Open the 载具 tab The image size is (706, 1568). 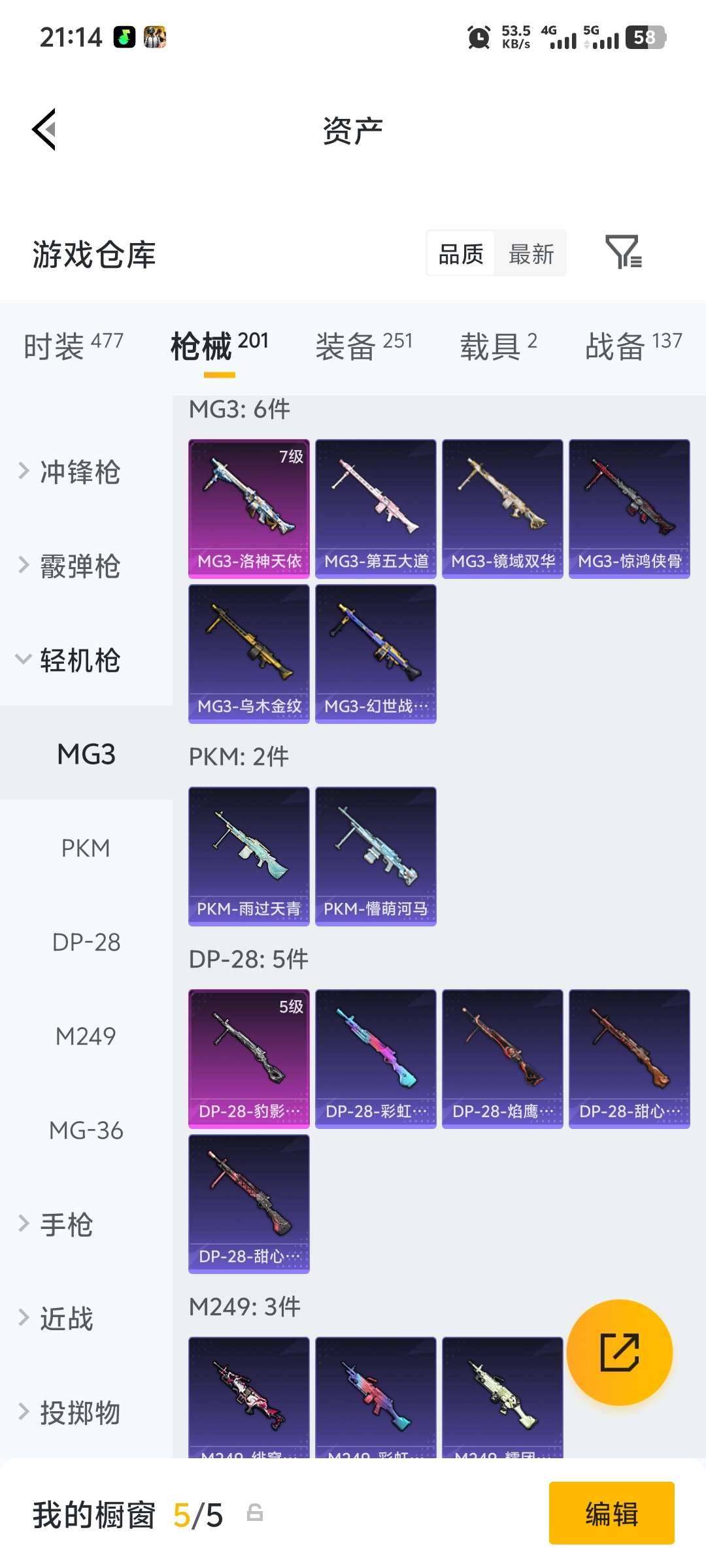pyautogui.click(x=498, y=345)
